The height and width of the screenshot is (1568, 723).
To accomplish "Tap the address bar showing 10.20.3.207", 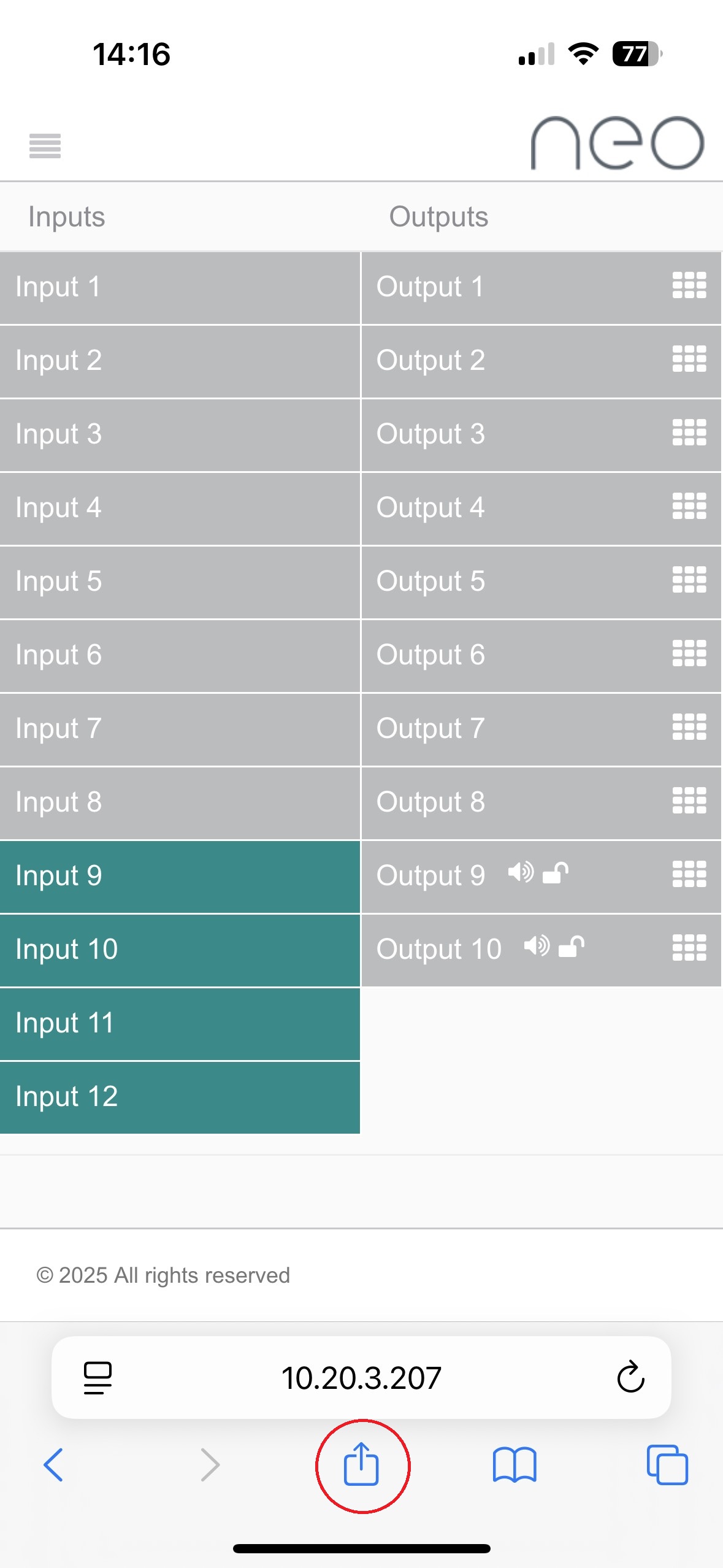I will tap(361, 1378).
